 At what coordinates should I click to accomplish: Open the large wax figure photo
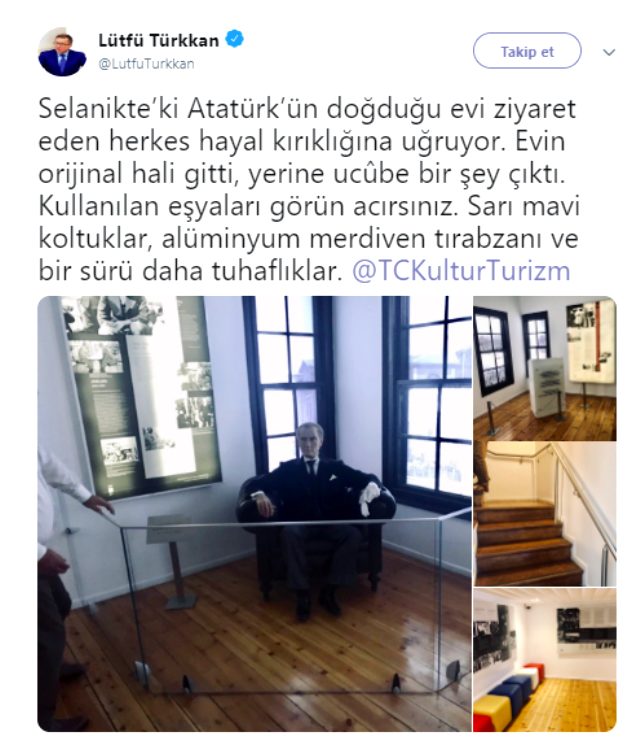[x=254, y=512]
